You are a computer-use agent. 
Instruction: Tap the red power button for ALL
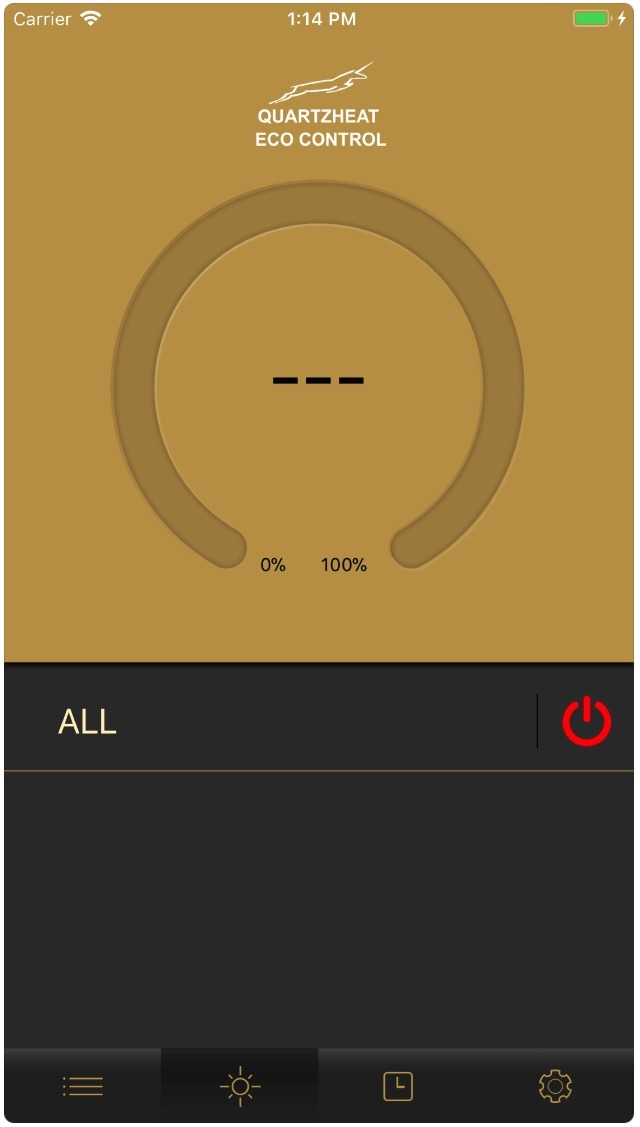[586, 721]
